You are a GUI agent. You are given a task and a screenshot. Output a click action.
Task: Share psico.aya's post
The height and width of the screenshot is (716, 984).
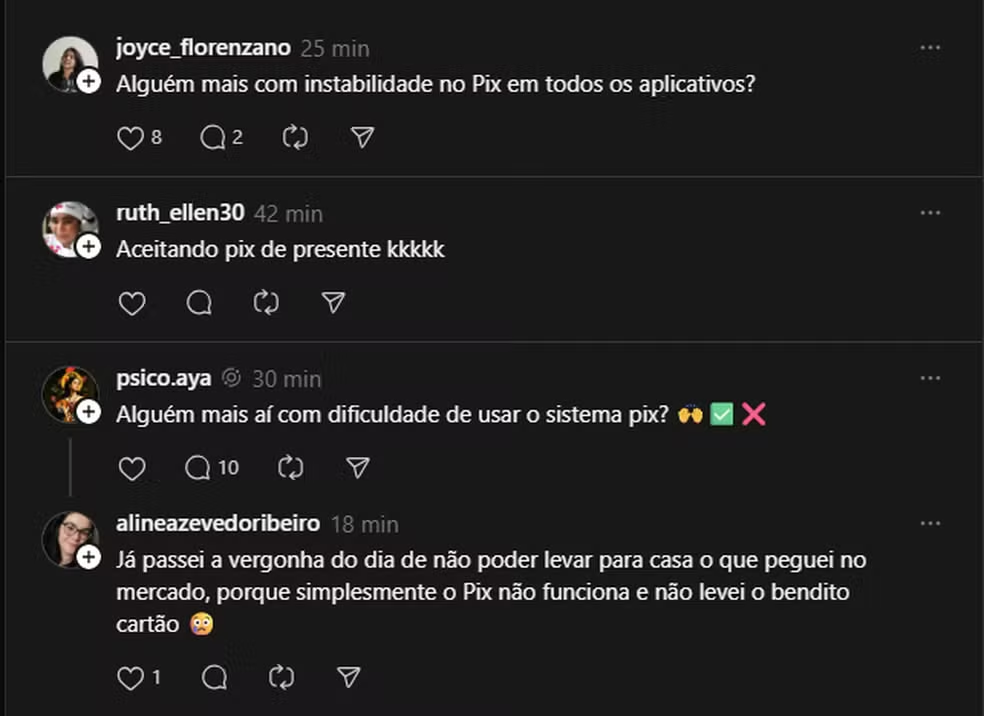pos(357,467)
